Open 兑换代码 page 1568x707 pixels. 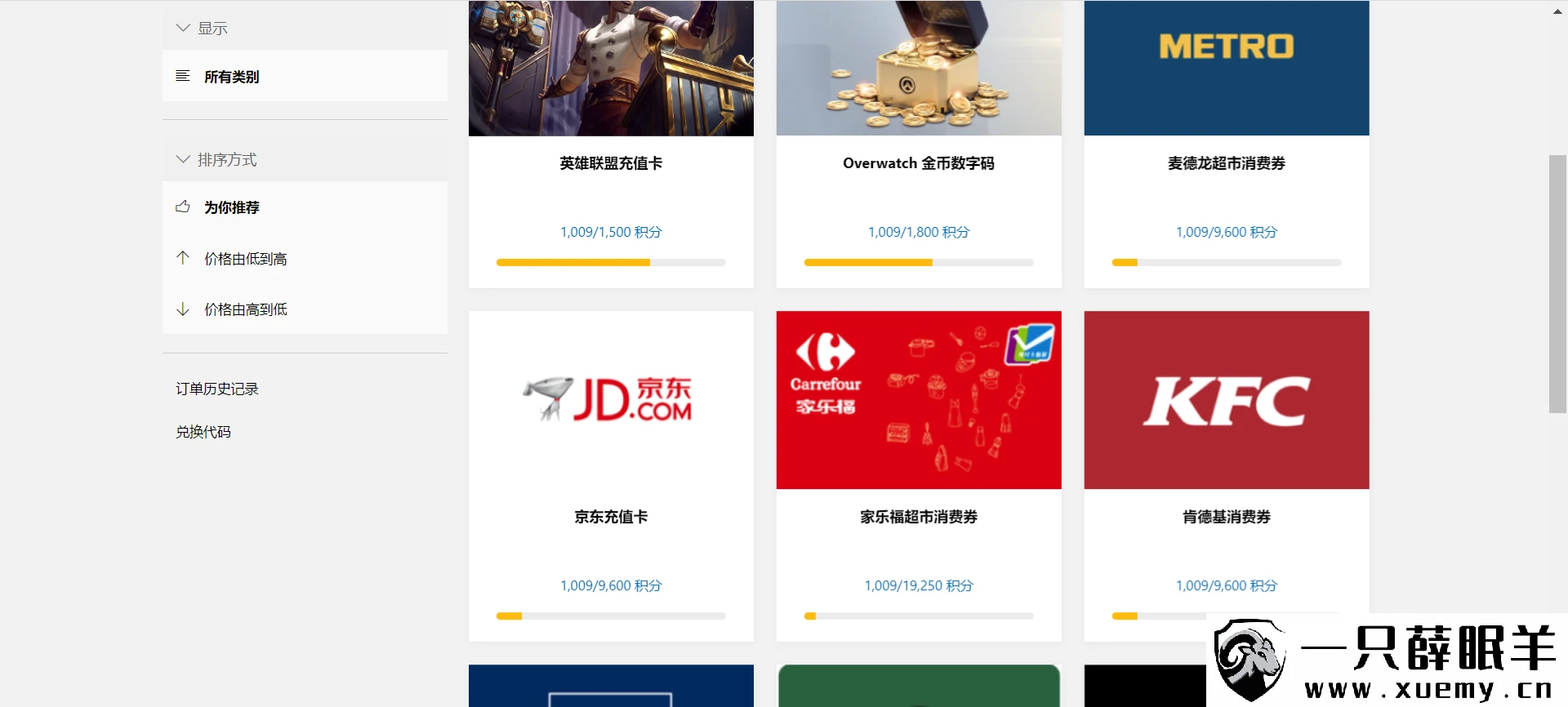[203, 433]
